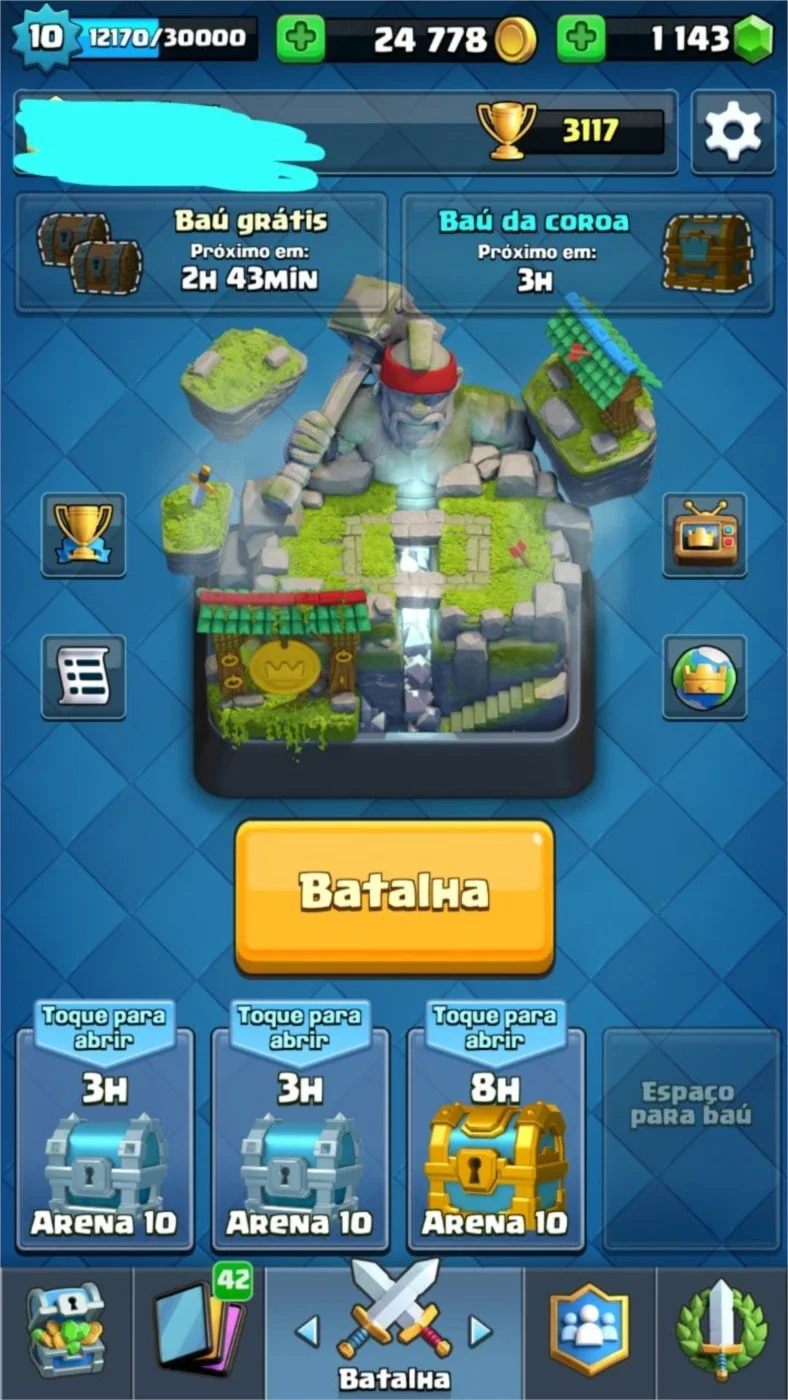
Task: Tap the plus button to buy gold
Action: [x=299, y=39]
